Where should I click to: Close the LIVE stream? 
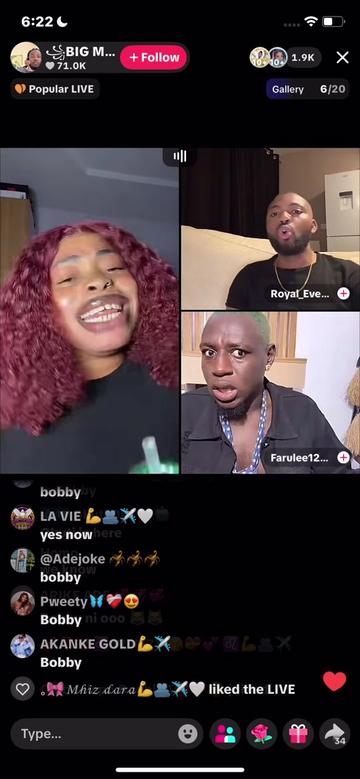tap(343, 58)
